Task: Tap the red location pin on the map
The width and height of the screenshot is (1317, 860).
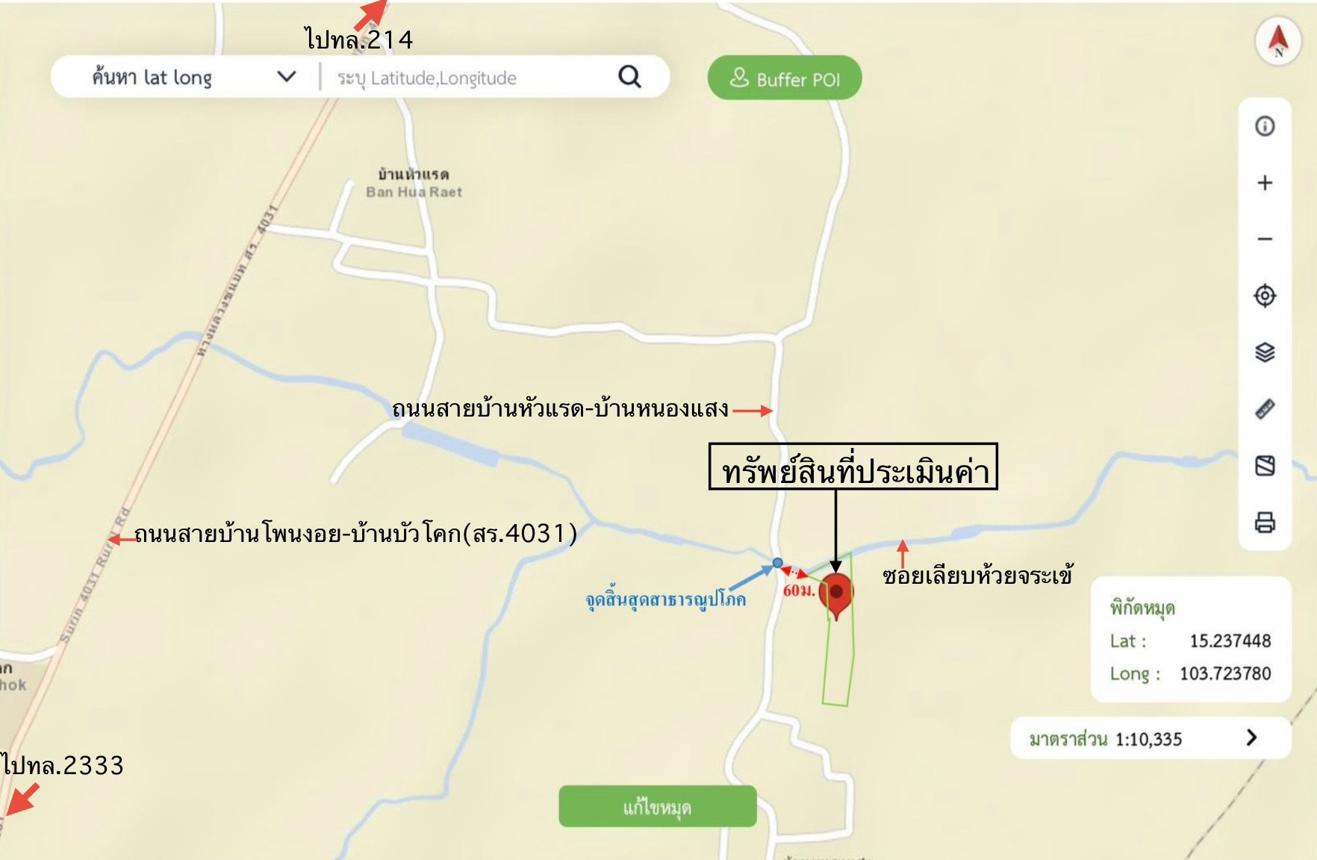Action: coord(836,593)
